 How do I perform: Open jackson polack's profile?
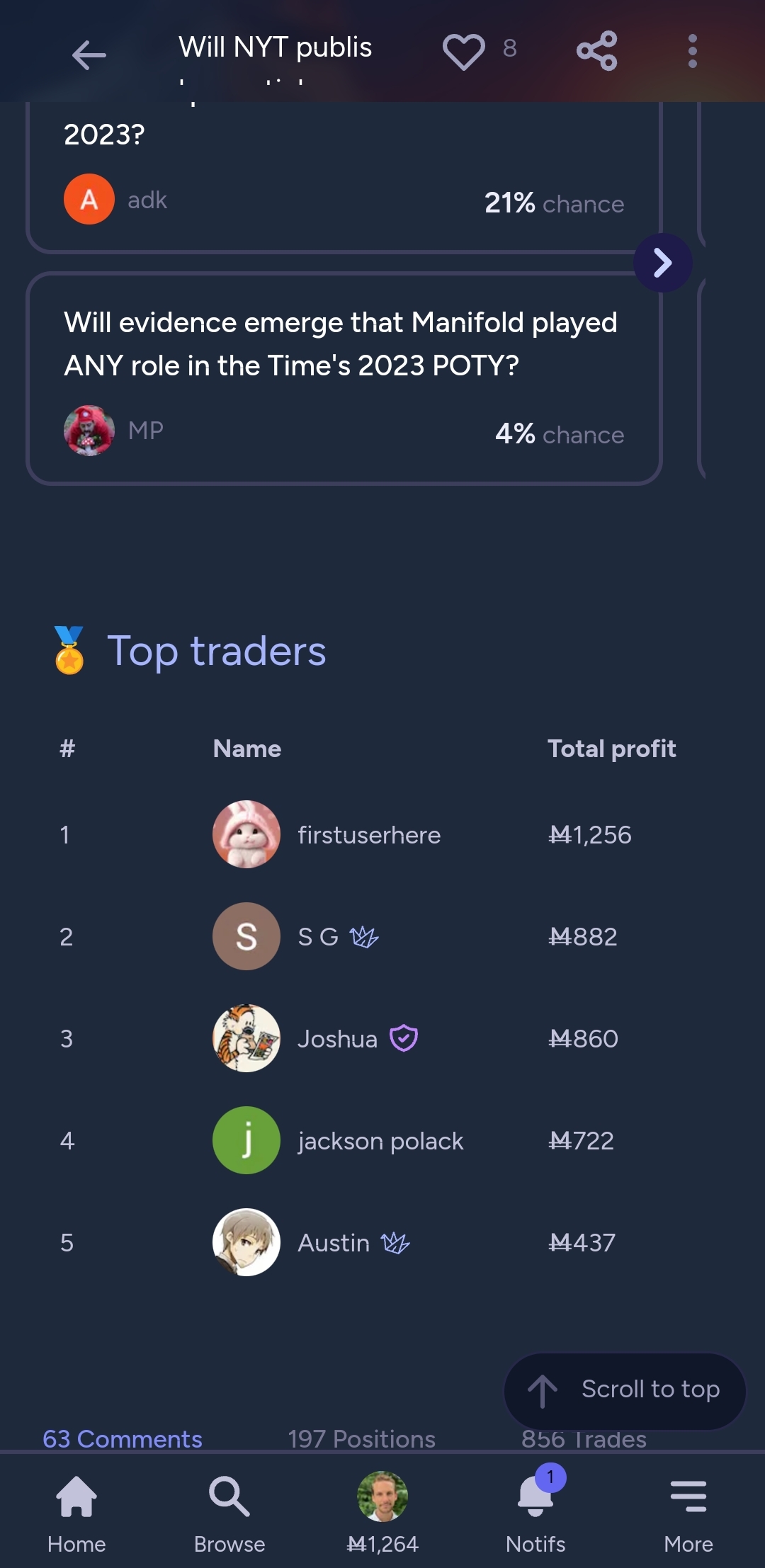pyautogui.click(x=380, y=1141)
